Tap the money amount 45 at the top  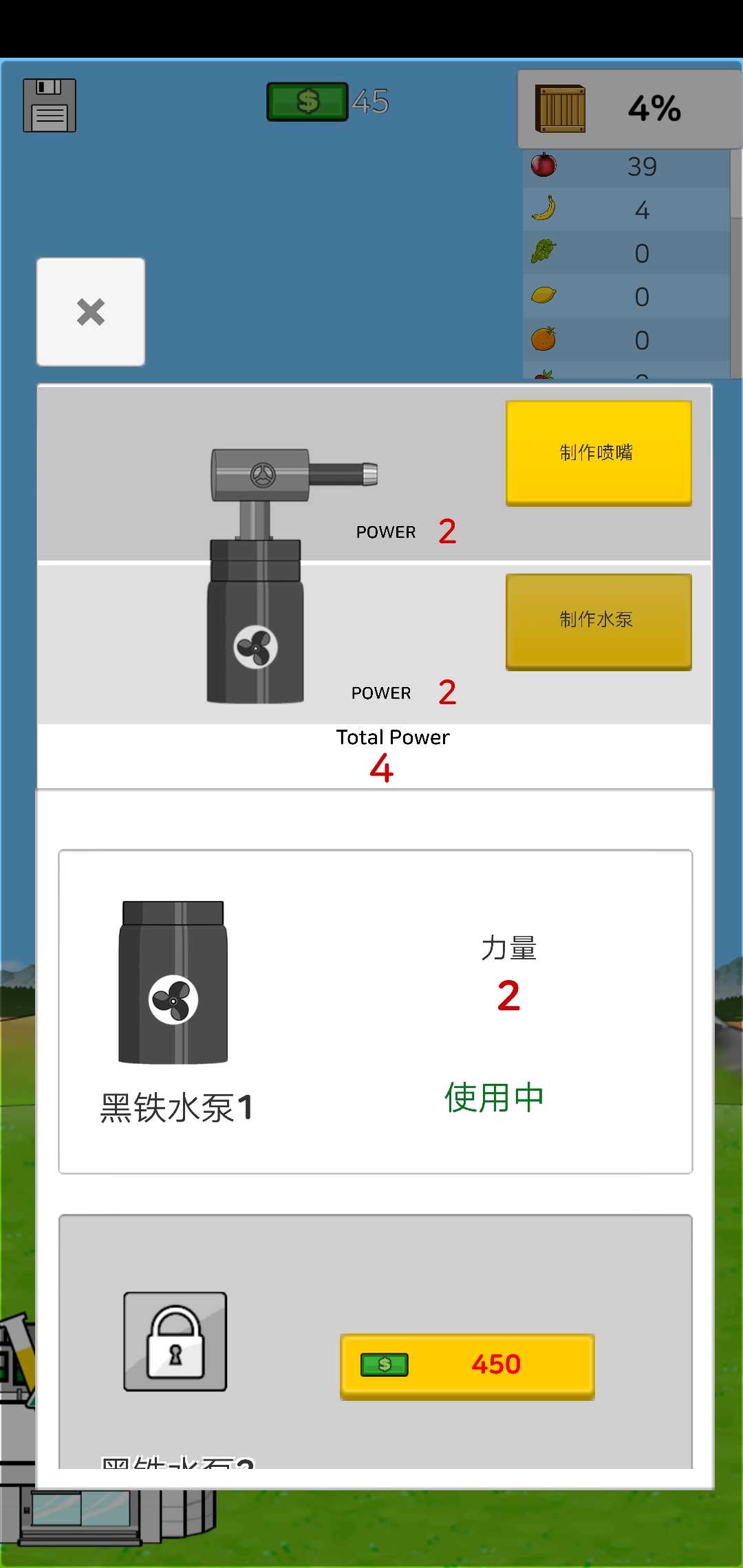(370, 101)
